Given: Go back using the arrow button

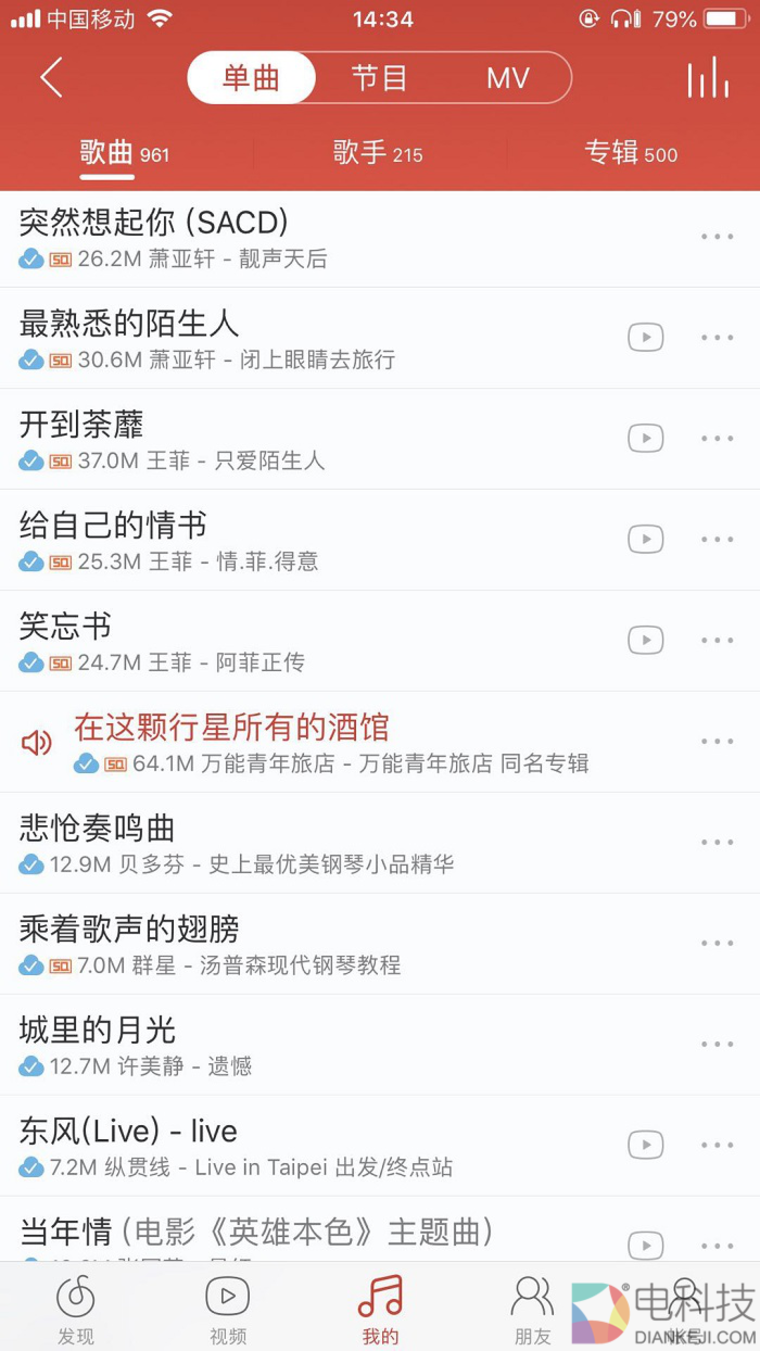Looking at the screenshot, I should (51, 77).
